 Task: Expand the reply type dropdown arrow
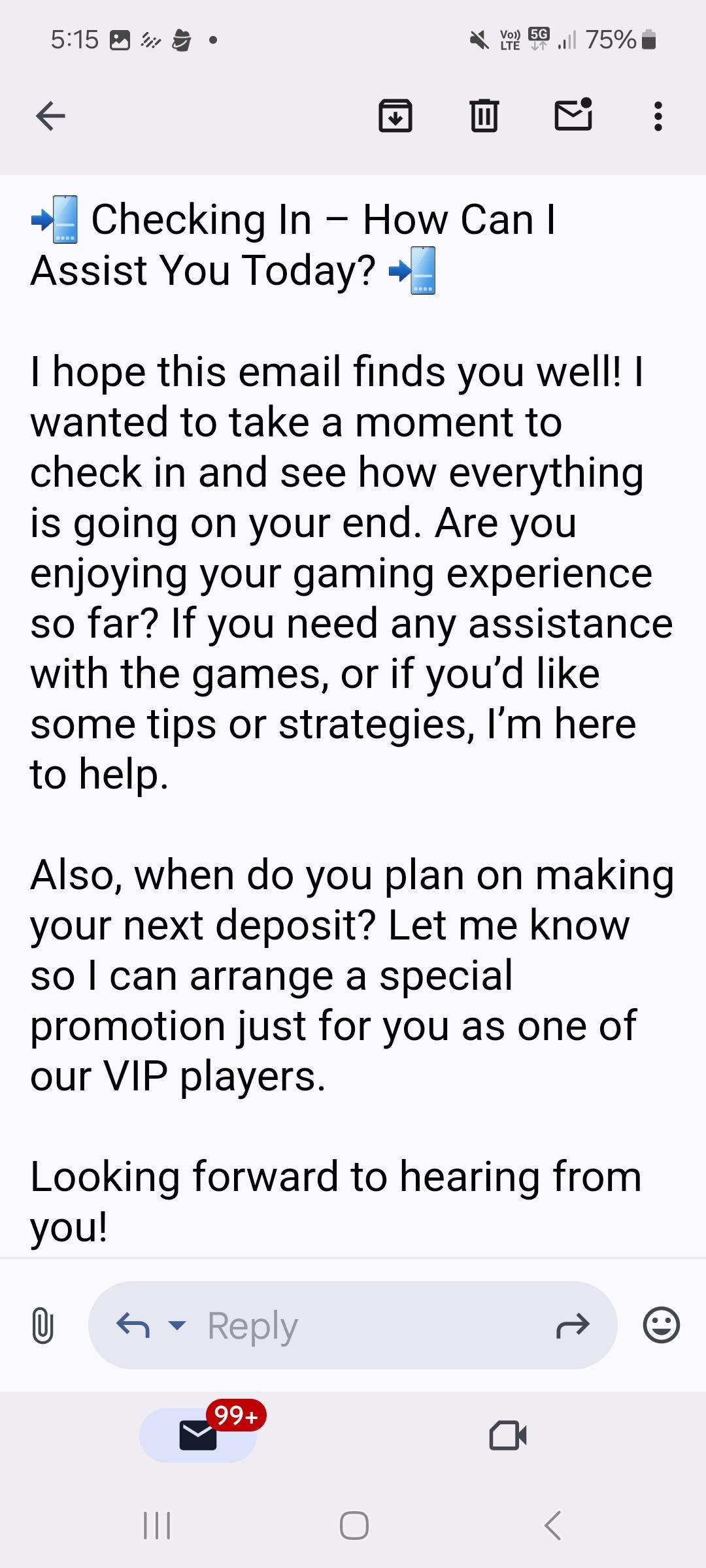176,1326
